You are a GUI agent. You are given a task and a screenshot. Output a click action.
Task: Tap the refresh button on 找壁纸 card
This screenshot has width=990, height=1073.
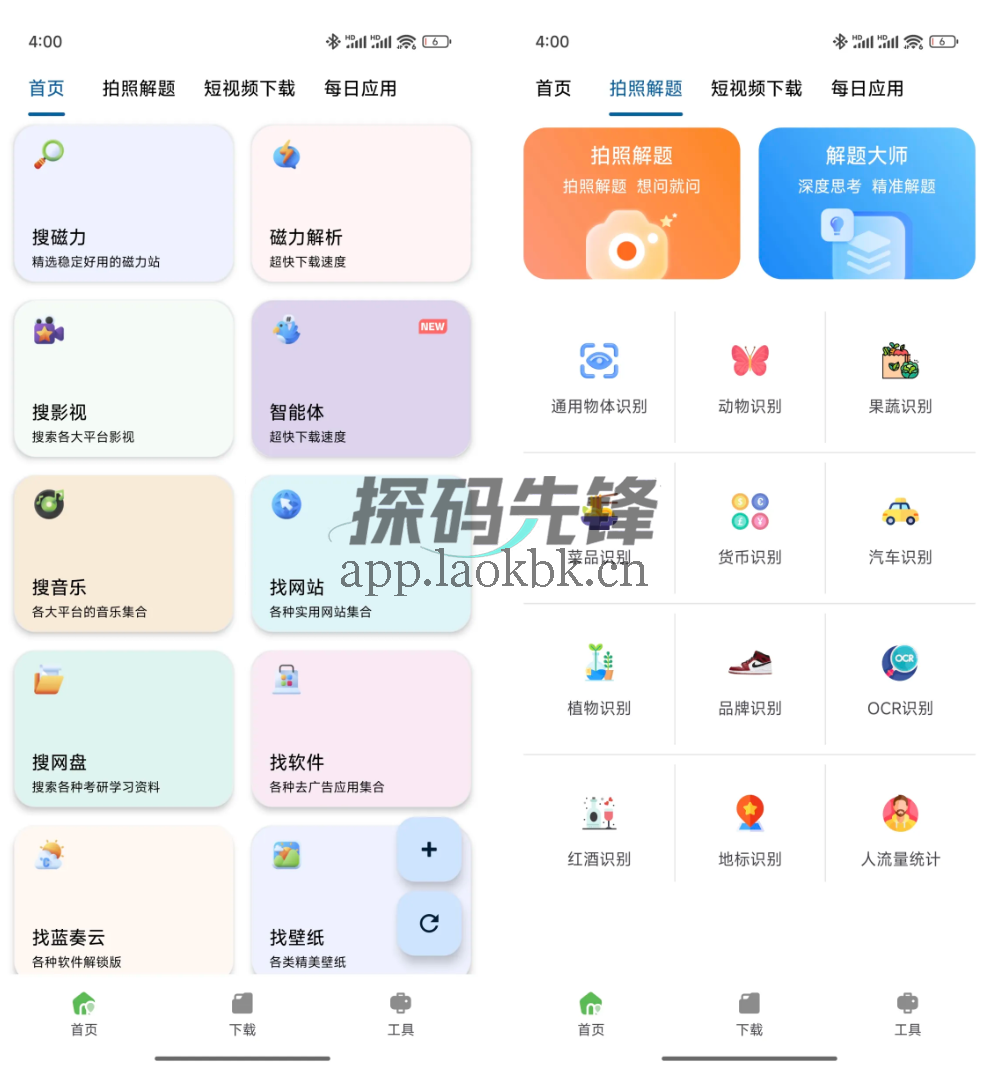429,924
